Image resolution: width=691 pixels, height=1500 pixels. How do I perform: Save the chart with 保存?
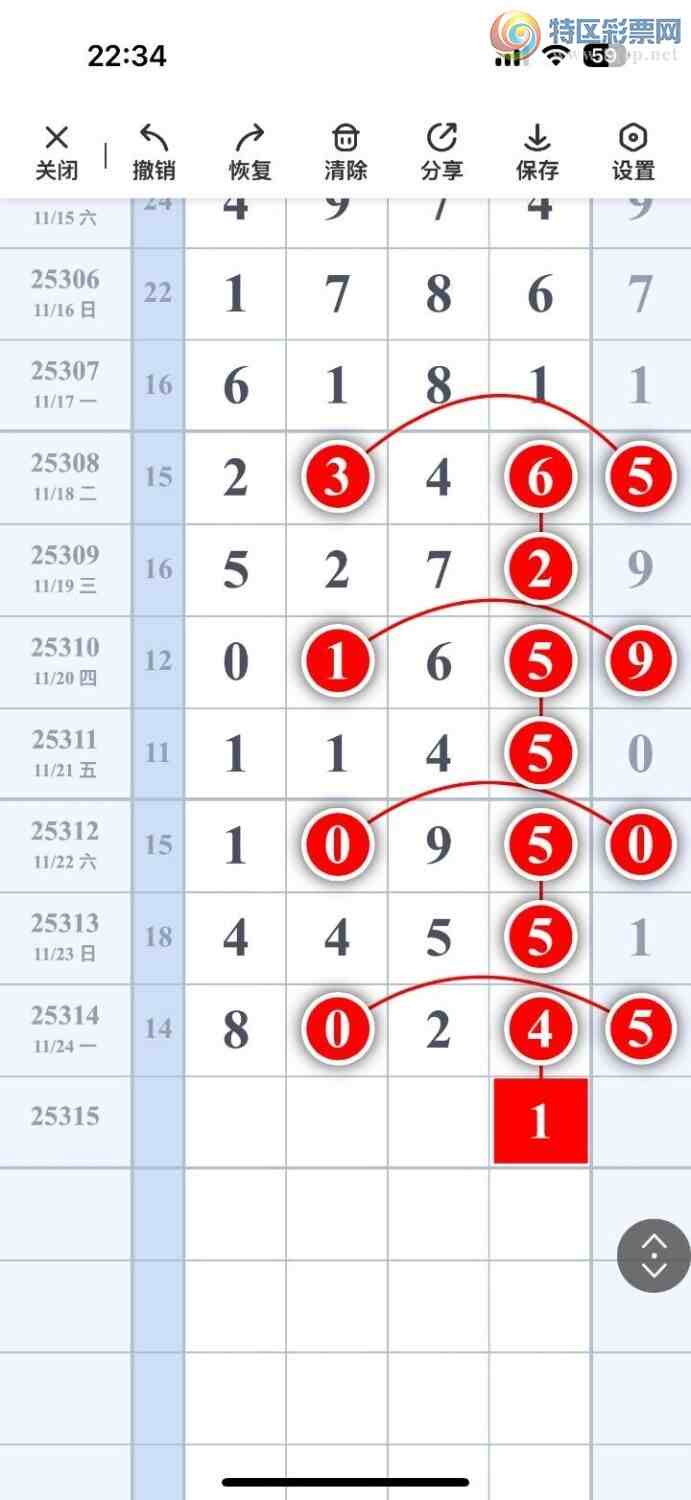(537, 152)
